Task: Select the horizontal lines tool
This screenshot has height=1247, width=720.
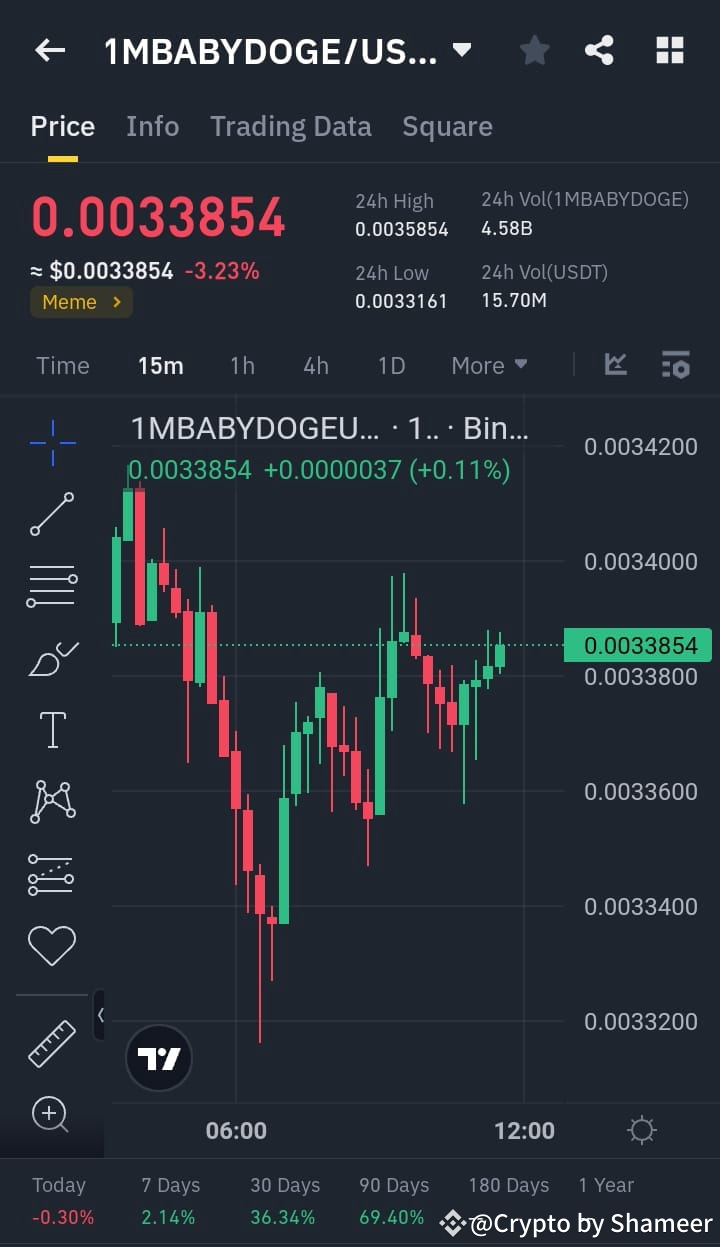Action: point(52,585)
